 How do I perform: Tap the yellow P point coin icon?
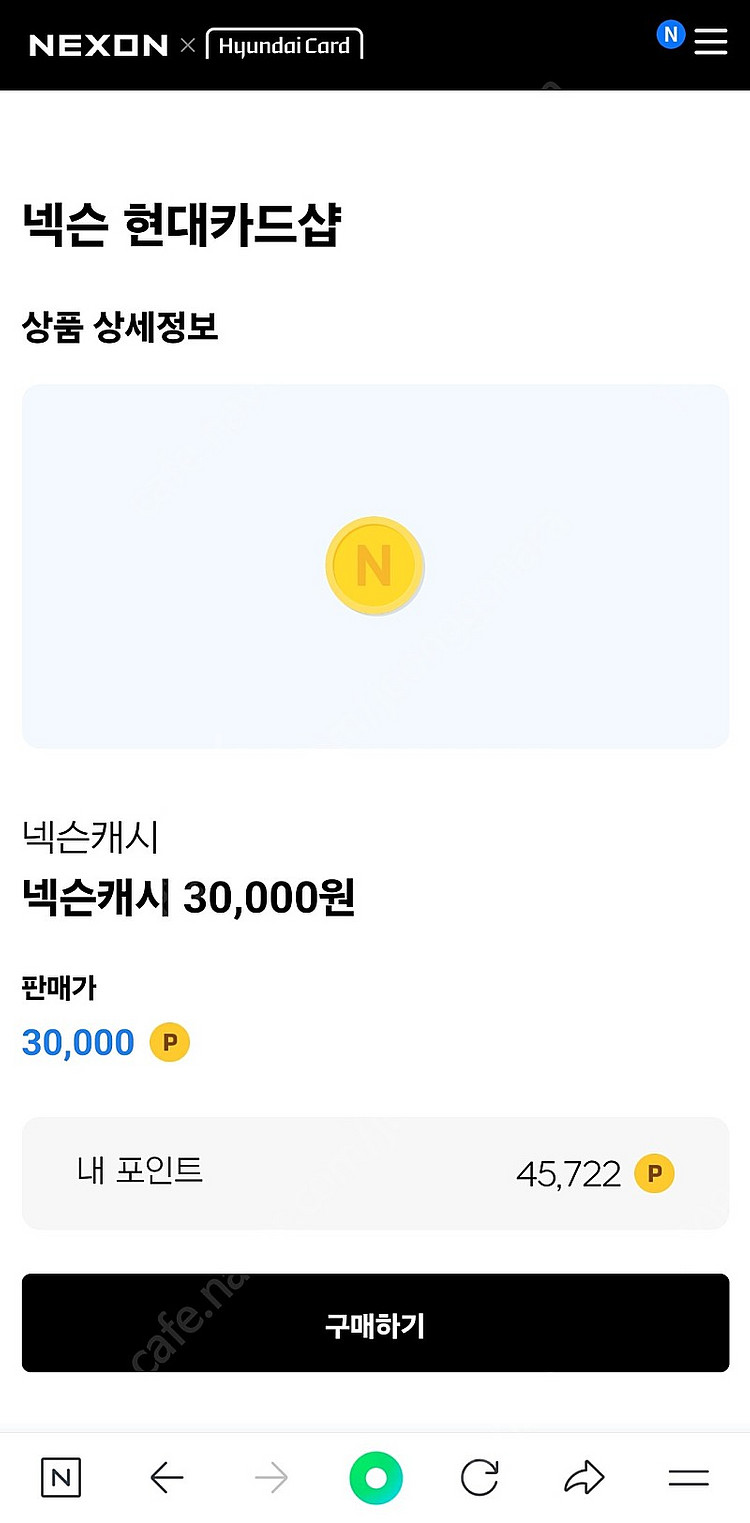click(168, 1041)
